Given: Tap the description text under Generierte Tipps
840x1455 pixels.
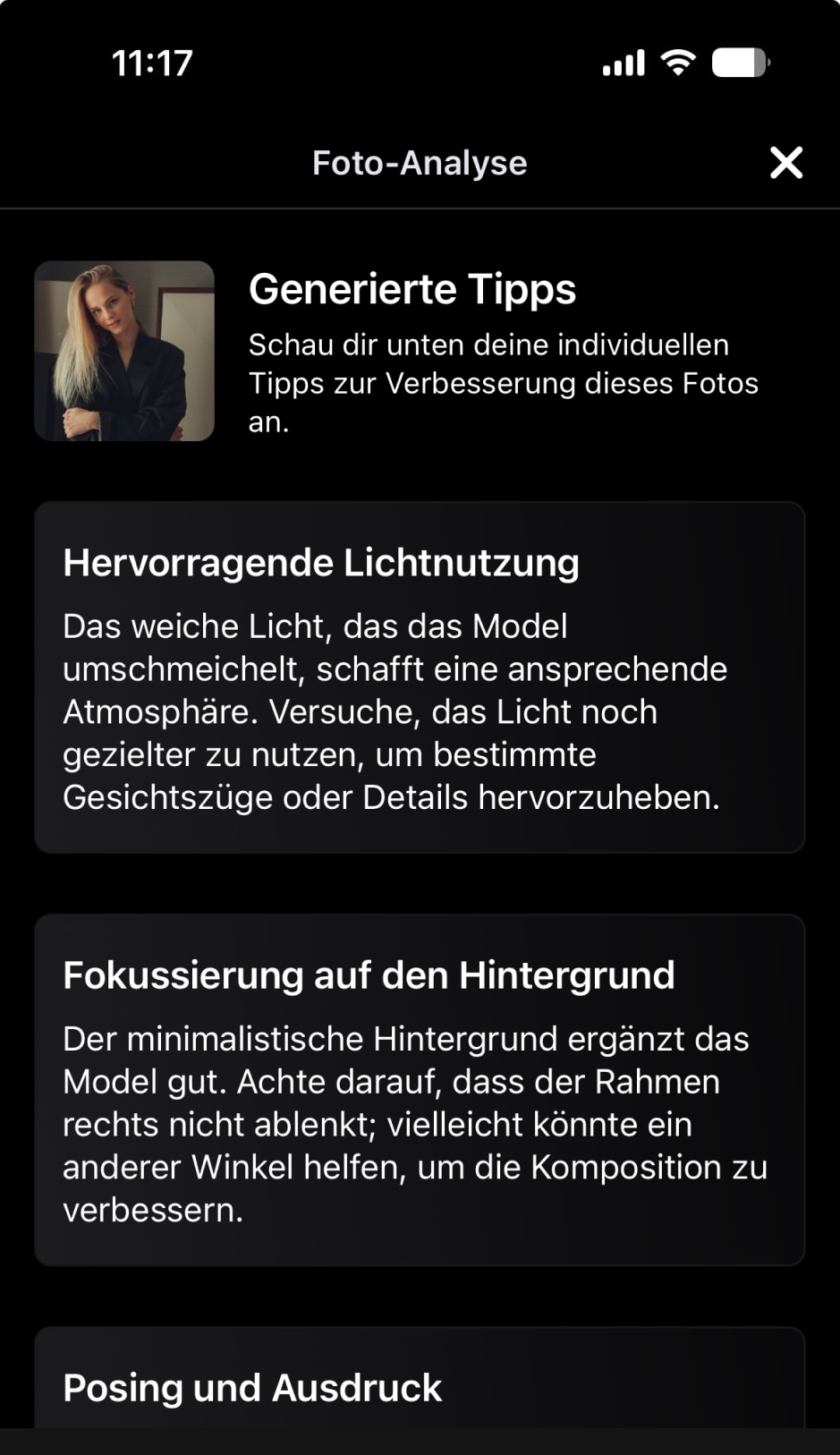Looking at the screenshot, I should (x=504, y=382).
